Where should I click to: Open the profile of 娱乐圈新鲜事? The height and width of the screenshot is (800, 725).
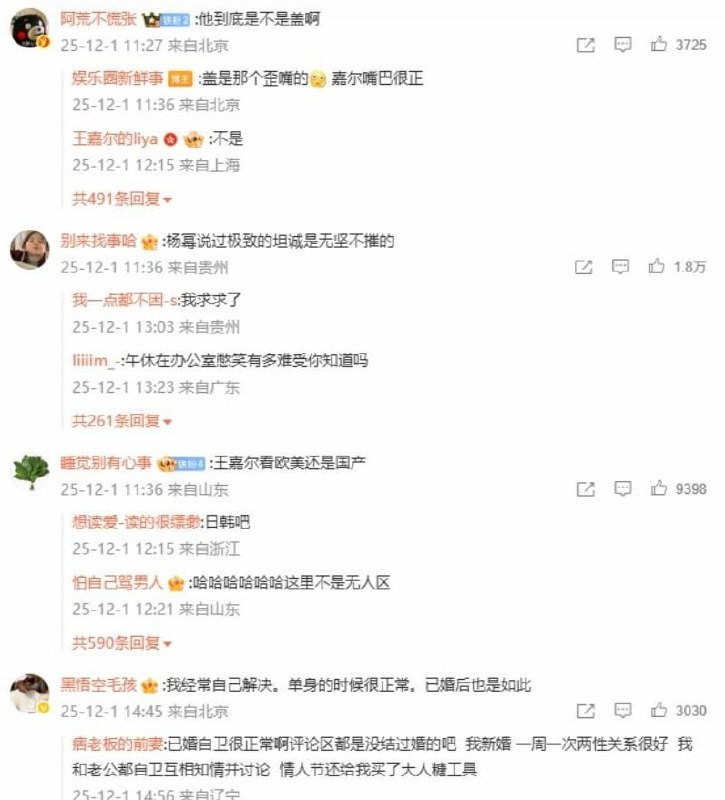pos(117,78)
